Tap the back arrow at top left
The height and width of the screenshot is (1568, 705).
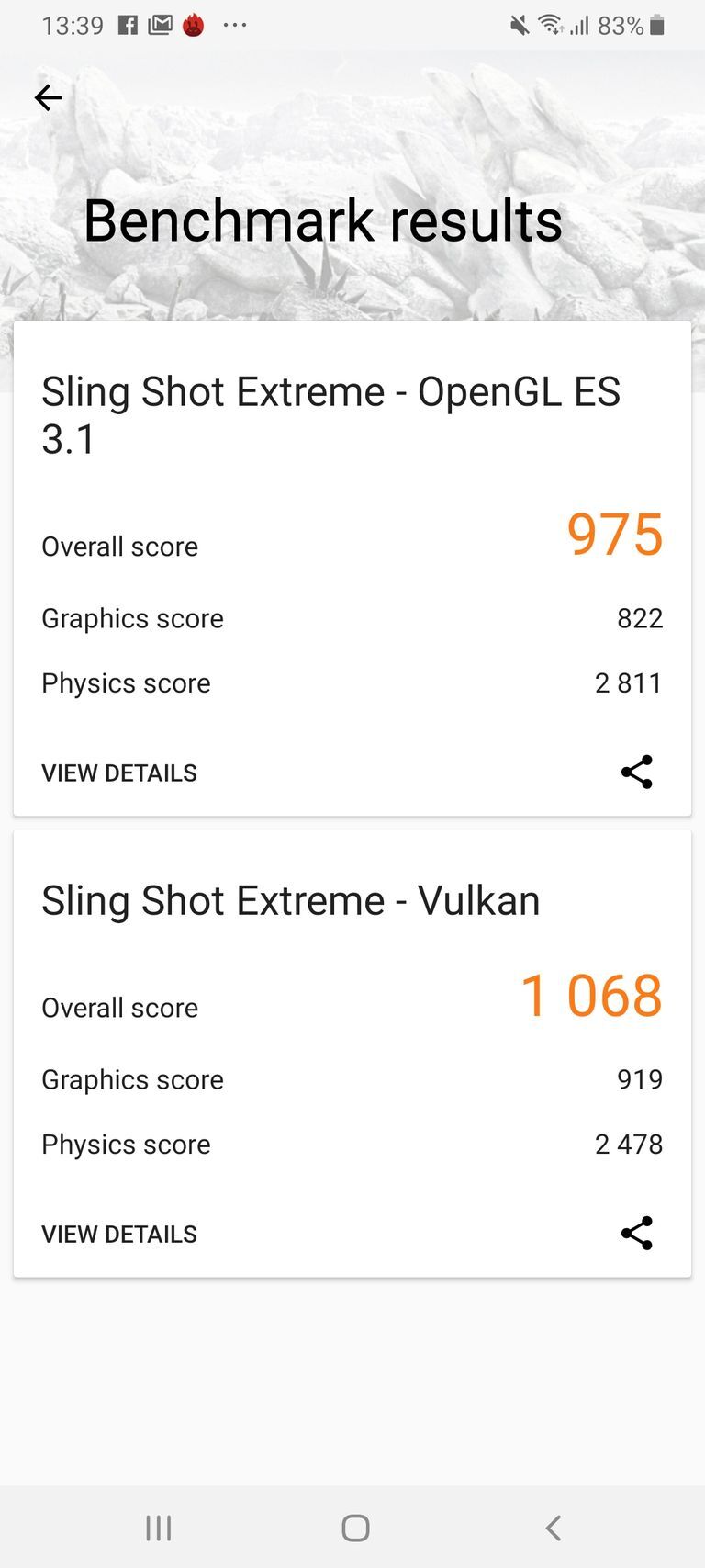click(x=48, y=97)
